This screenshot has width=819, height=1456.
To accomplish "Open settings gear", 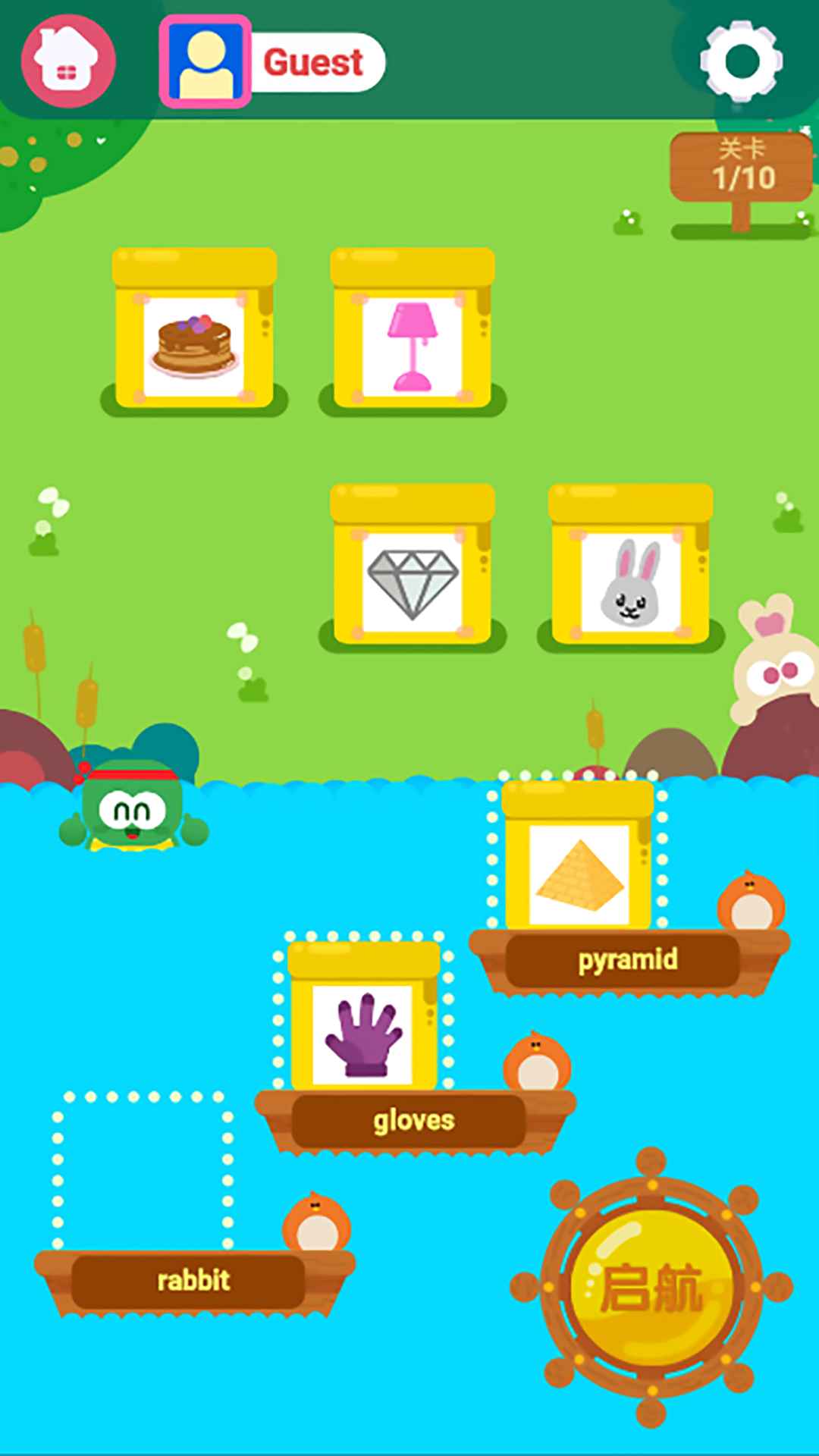I will pyautogui.click(x=741, y=61).
